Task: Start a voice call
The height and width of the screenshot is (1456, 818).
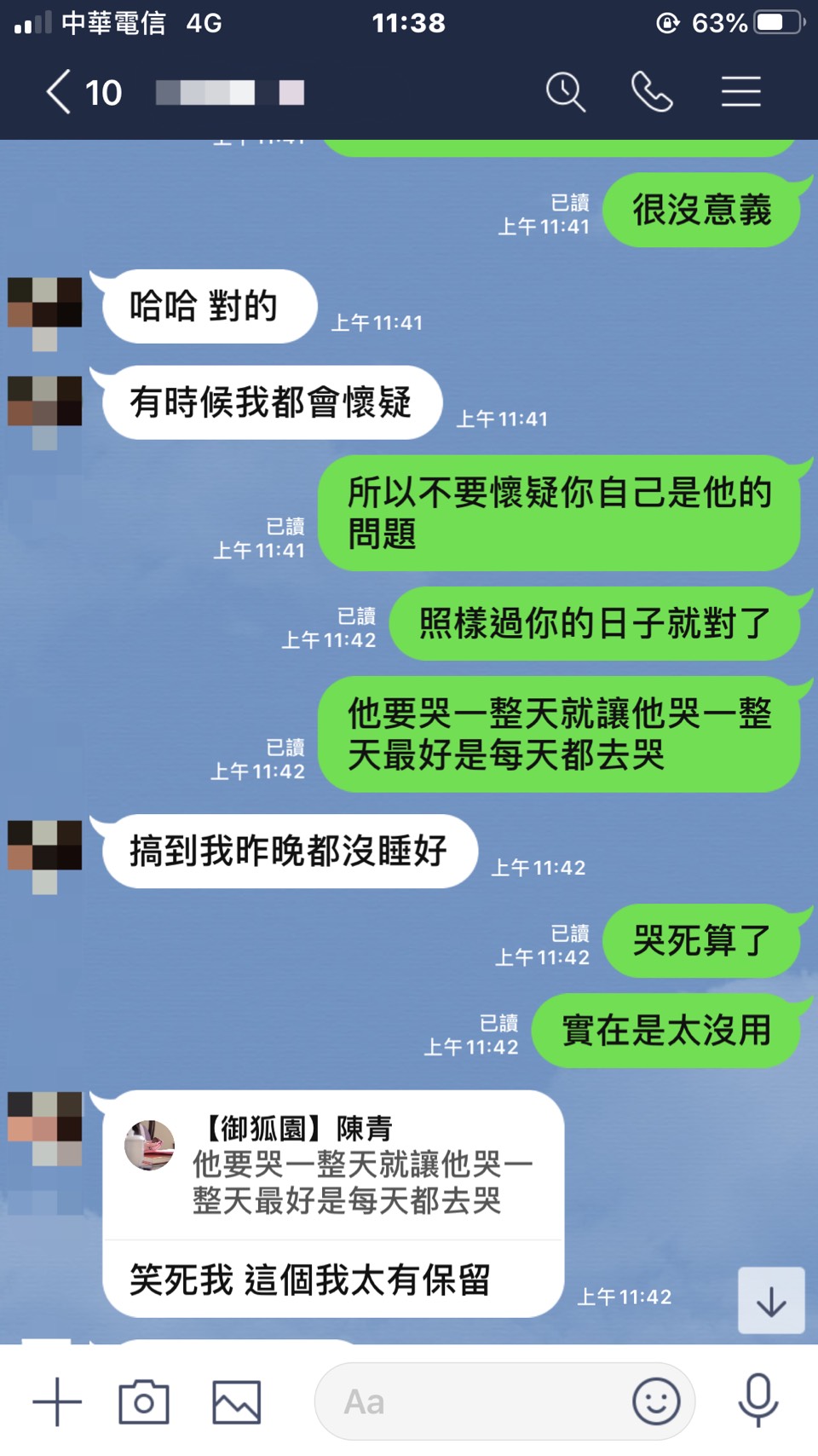Action: 652,92
